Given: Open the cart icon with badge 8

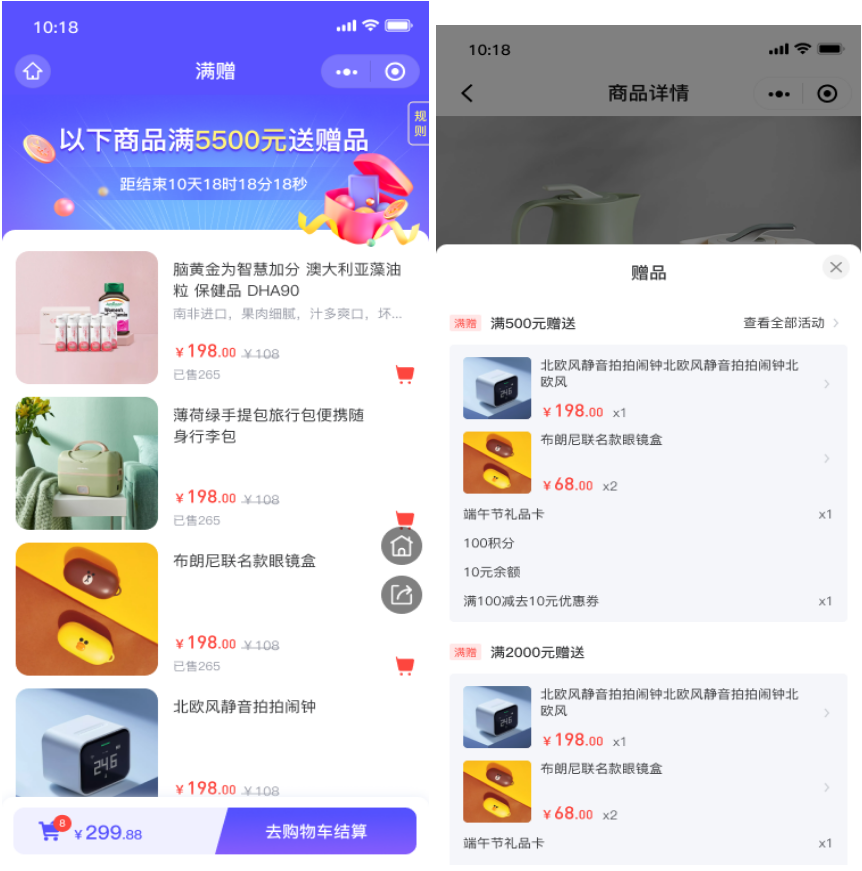Looking at the screenshot, I should pos(50,831).
